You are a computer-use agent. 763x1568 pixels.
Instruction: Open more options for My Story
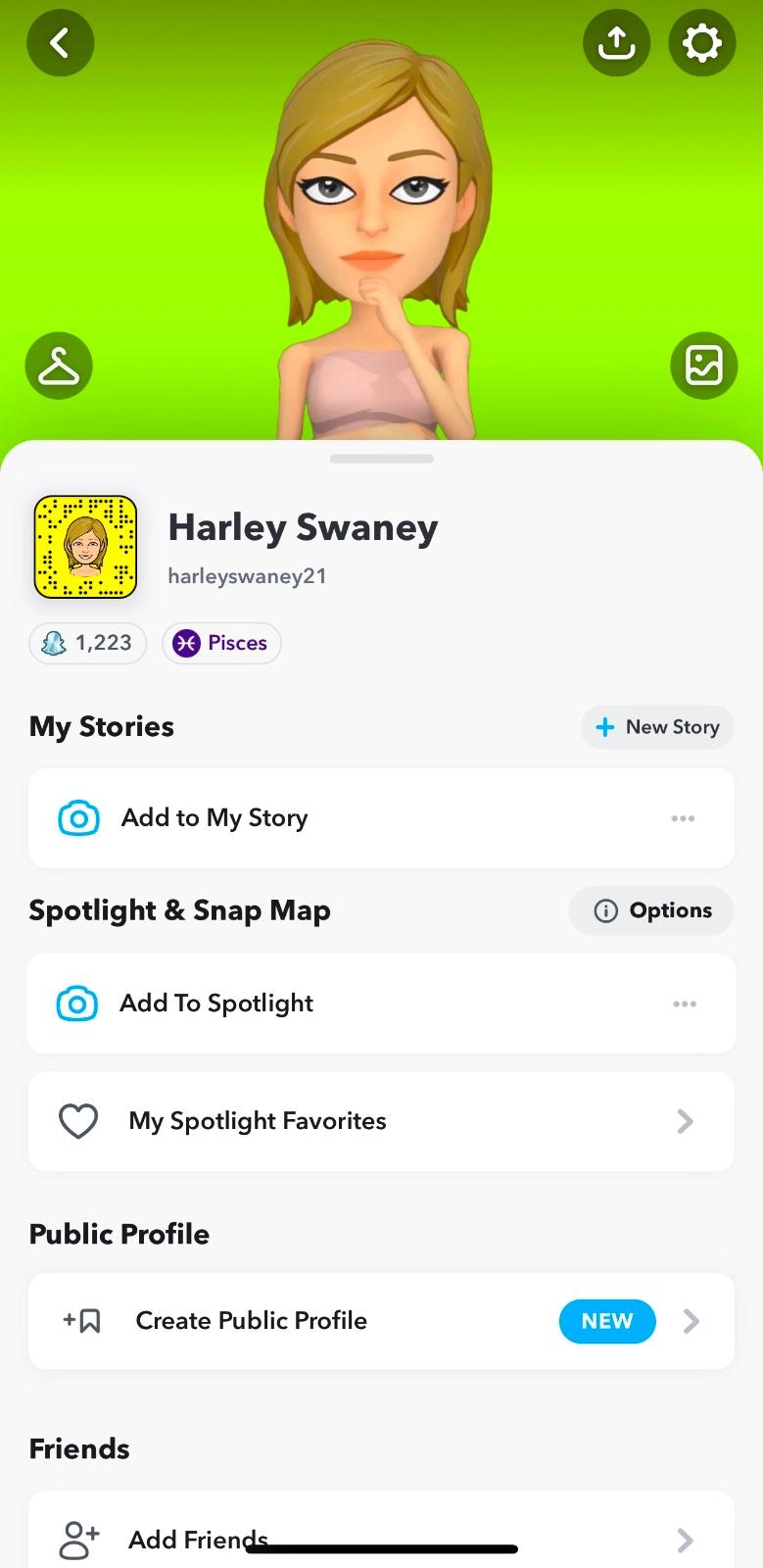(x=683, y=818)
